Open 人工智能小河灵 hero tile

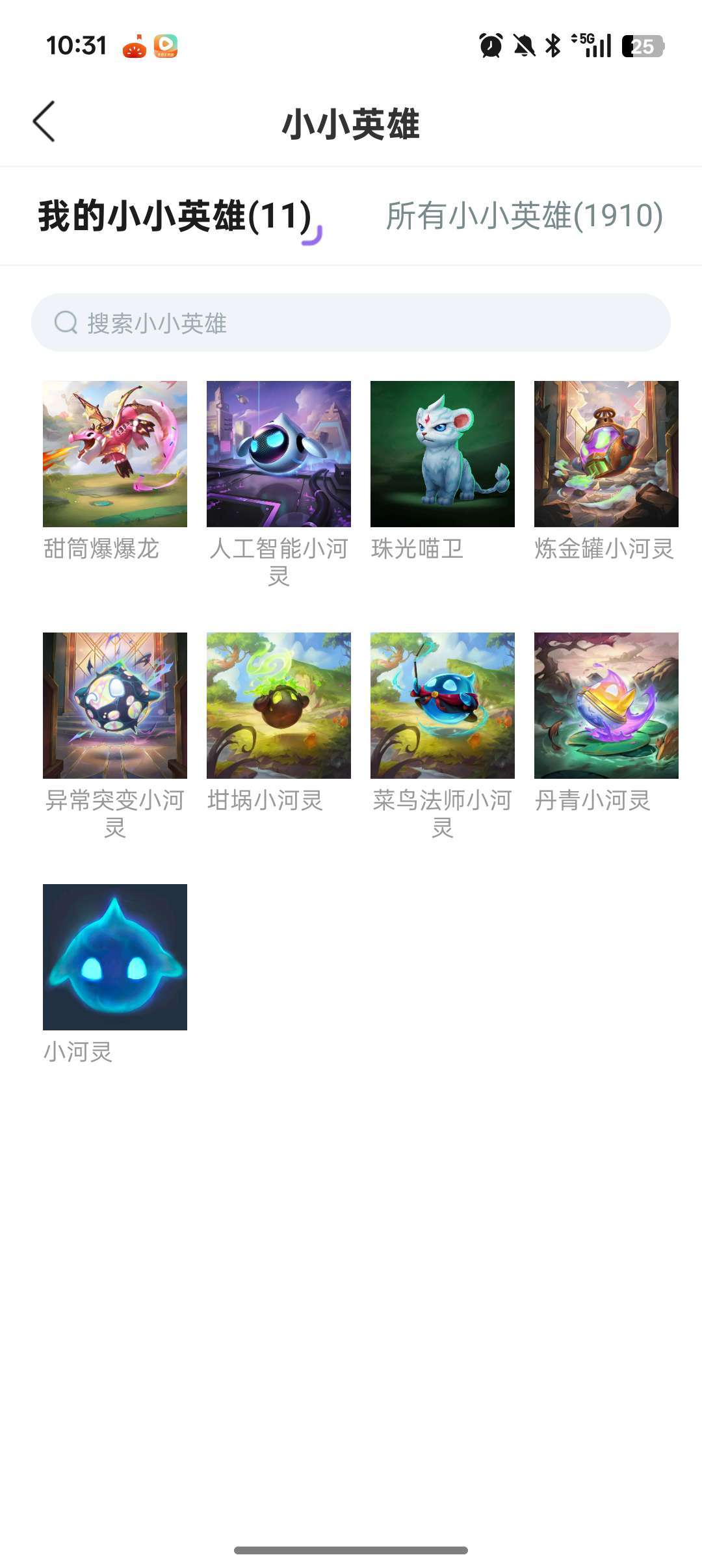pyautogui.click(x=279, y=454)
